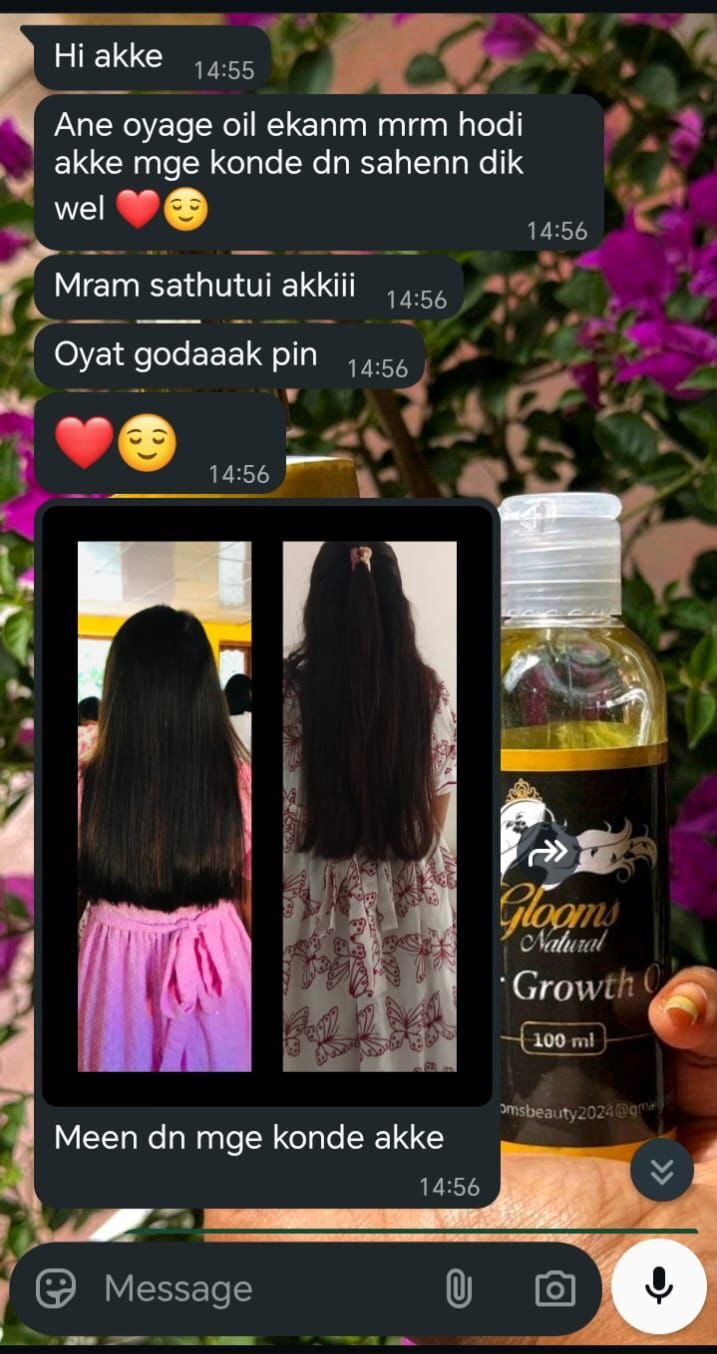Open the camera from message bar
717x1354 pixels.
pyautogui.click(x=554, y=1288)
